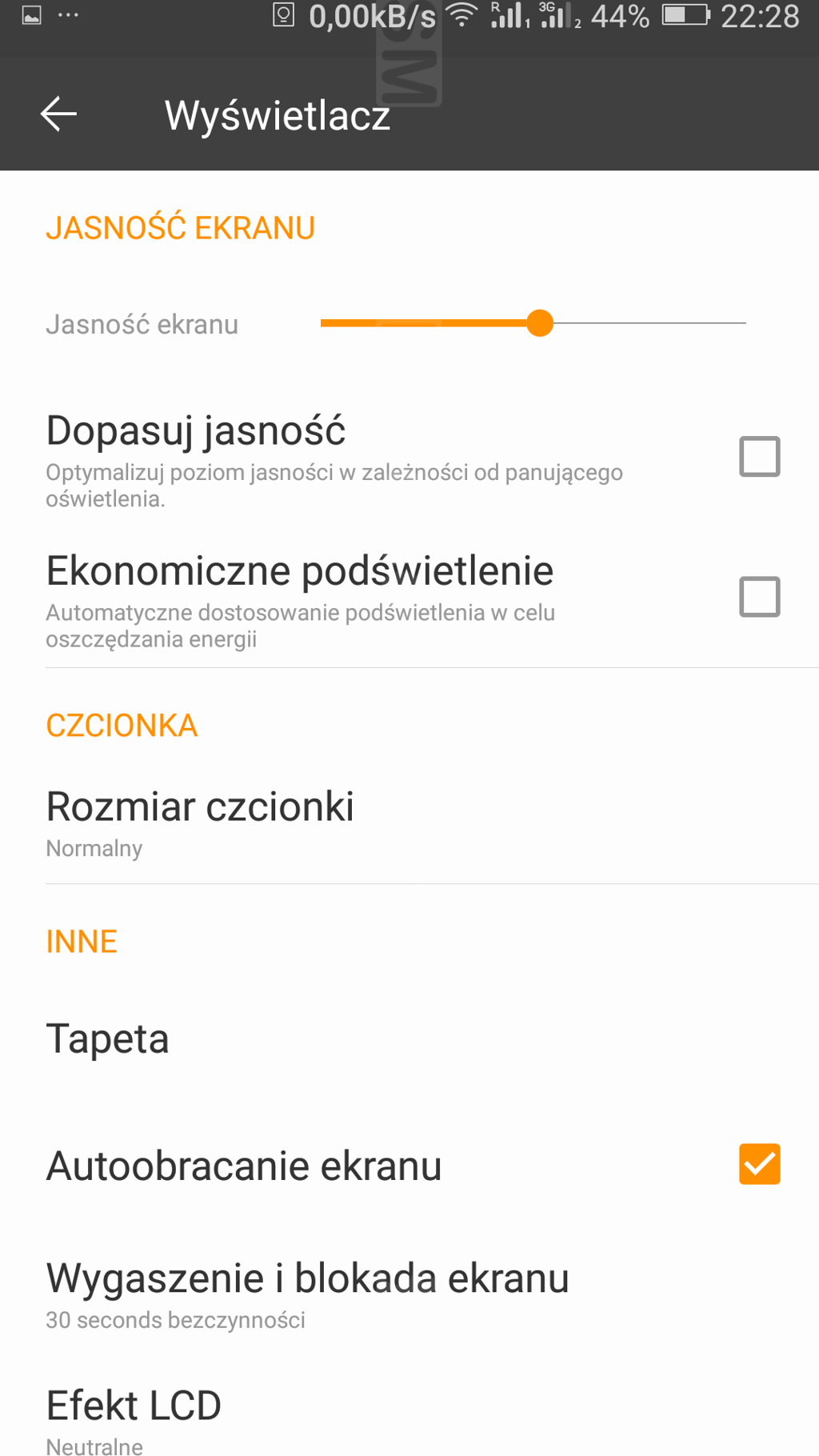This screenshot has width=819, height=1456.
Task: Open Wygaszenie i blokada ekranu
Action: [409, 1294]
